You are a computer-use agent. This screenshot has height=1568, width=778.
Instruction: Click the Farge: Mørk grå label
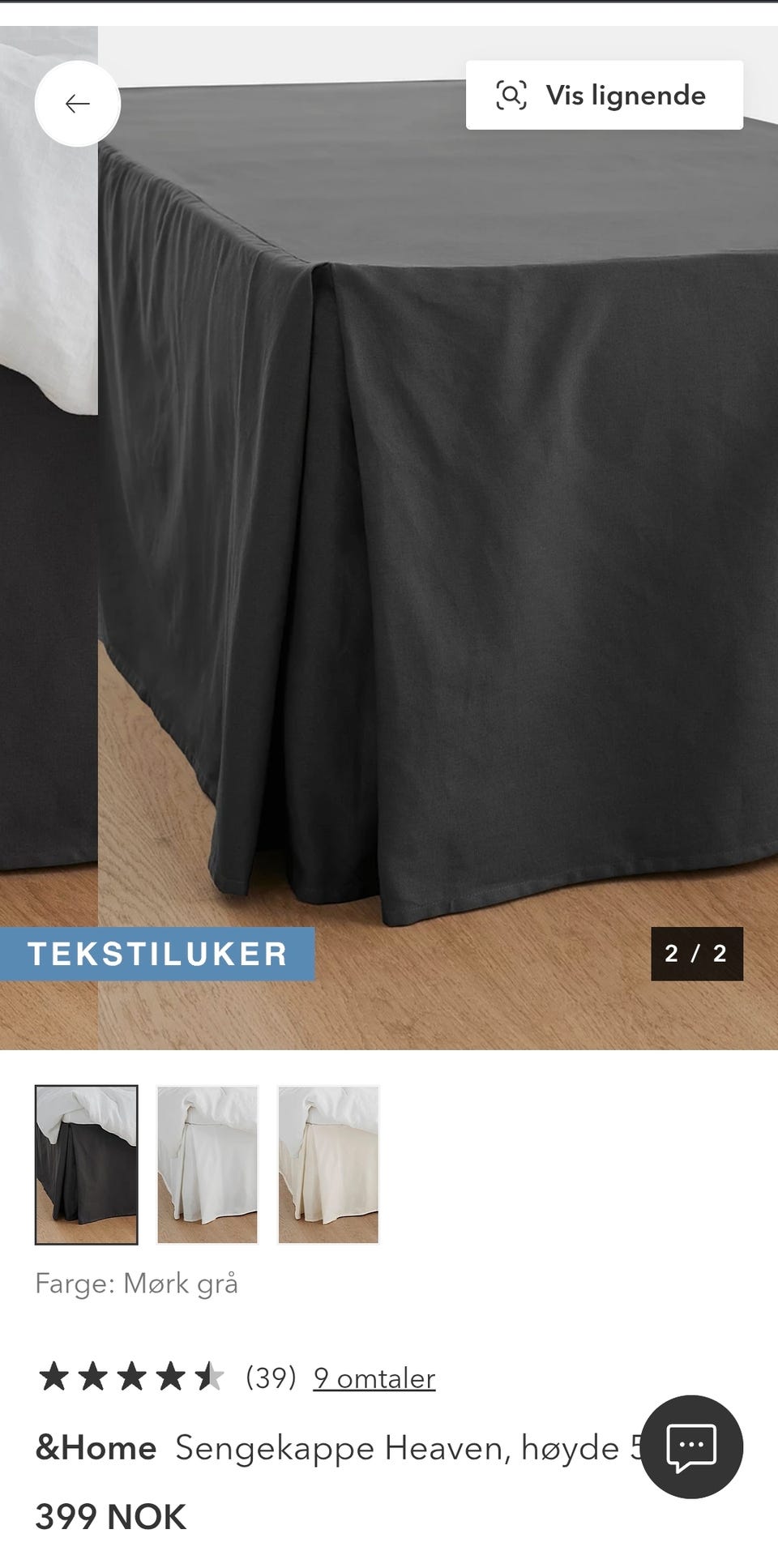click(x=138, y=1284)
